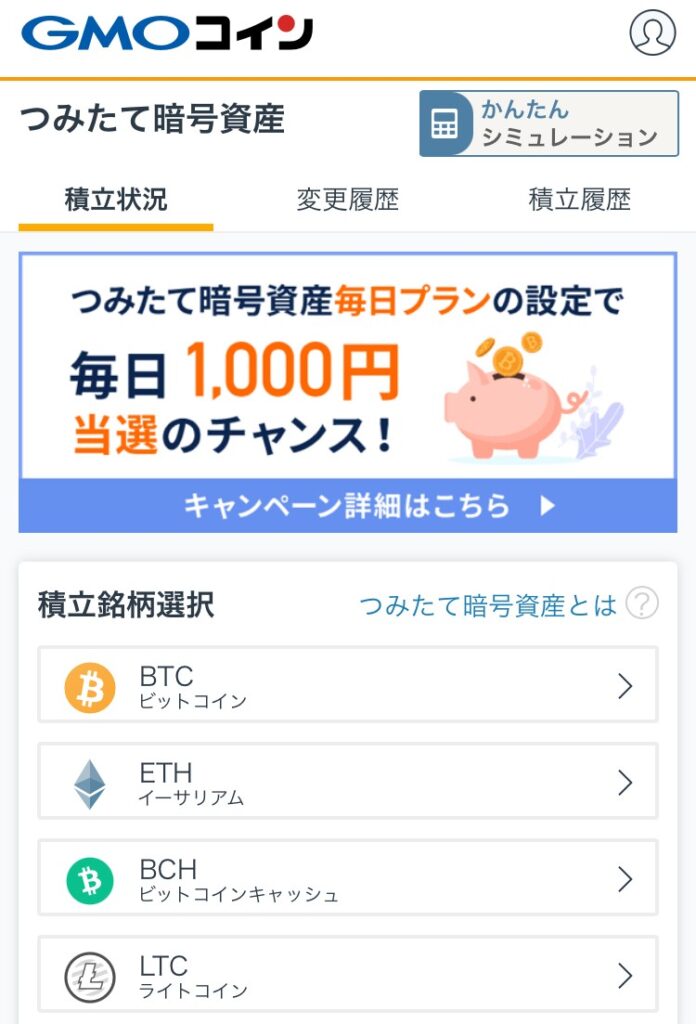Screen dimensions: 696x1024
Task: Open つみたて暗号資産とは help link
Action: point(490,605)
